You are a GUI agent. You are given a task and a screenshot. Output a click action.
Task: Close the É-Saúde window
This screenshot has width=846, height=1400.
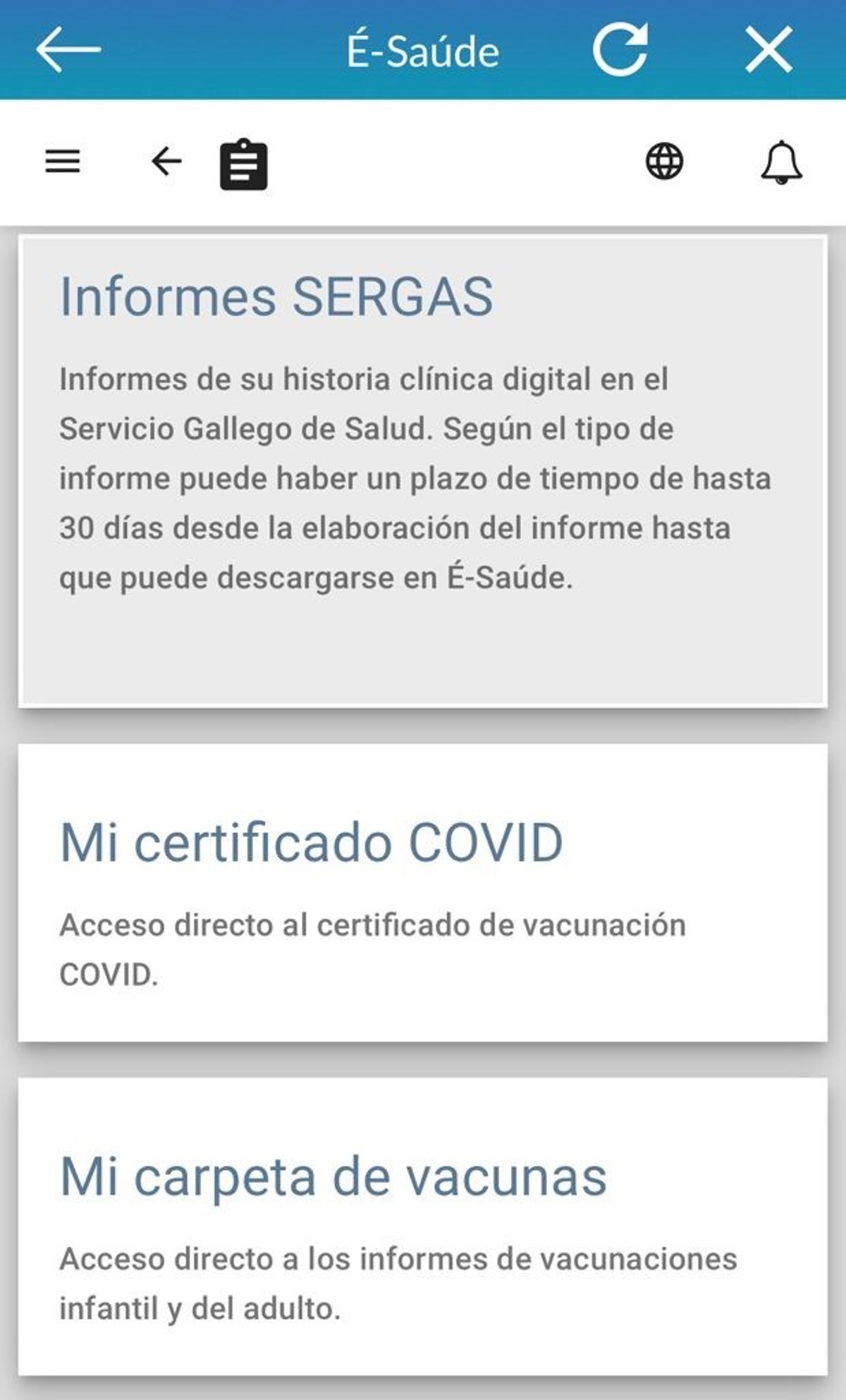click(768, 49)
